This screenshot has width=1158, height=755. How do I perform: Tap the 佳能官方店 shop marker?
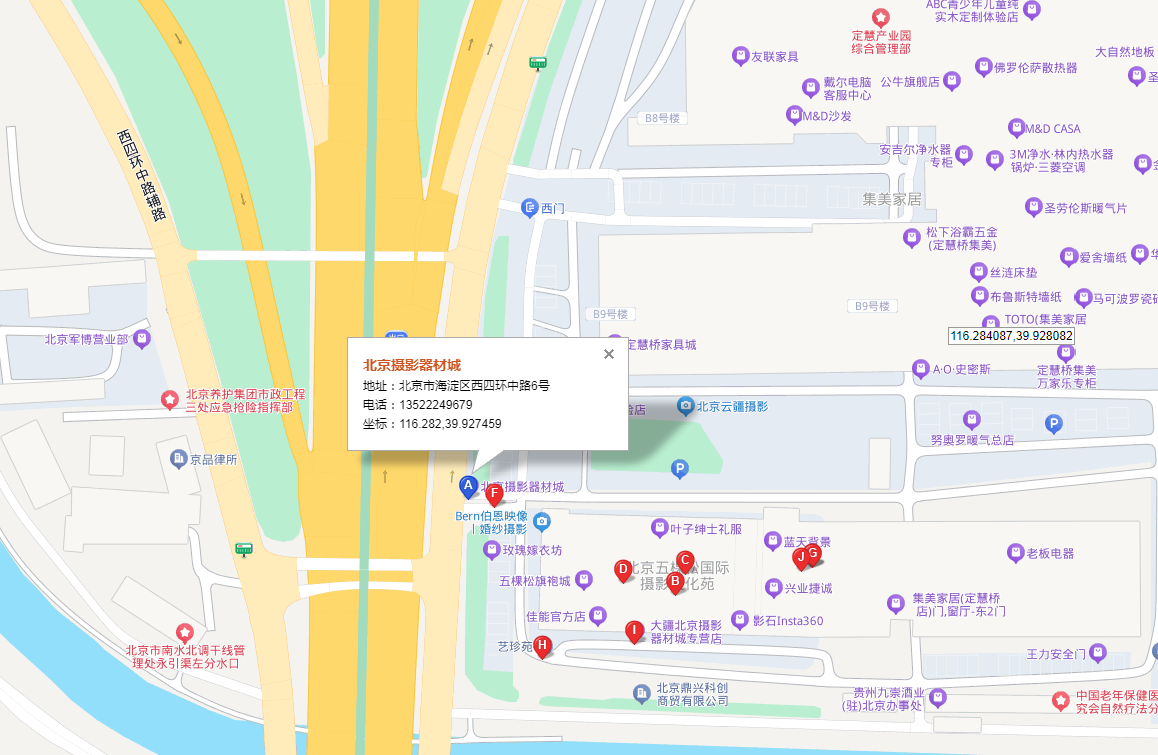point(598,615)
